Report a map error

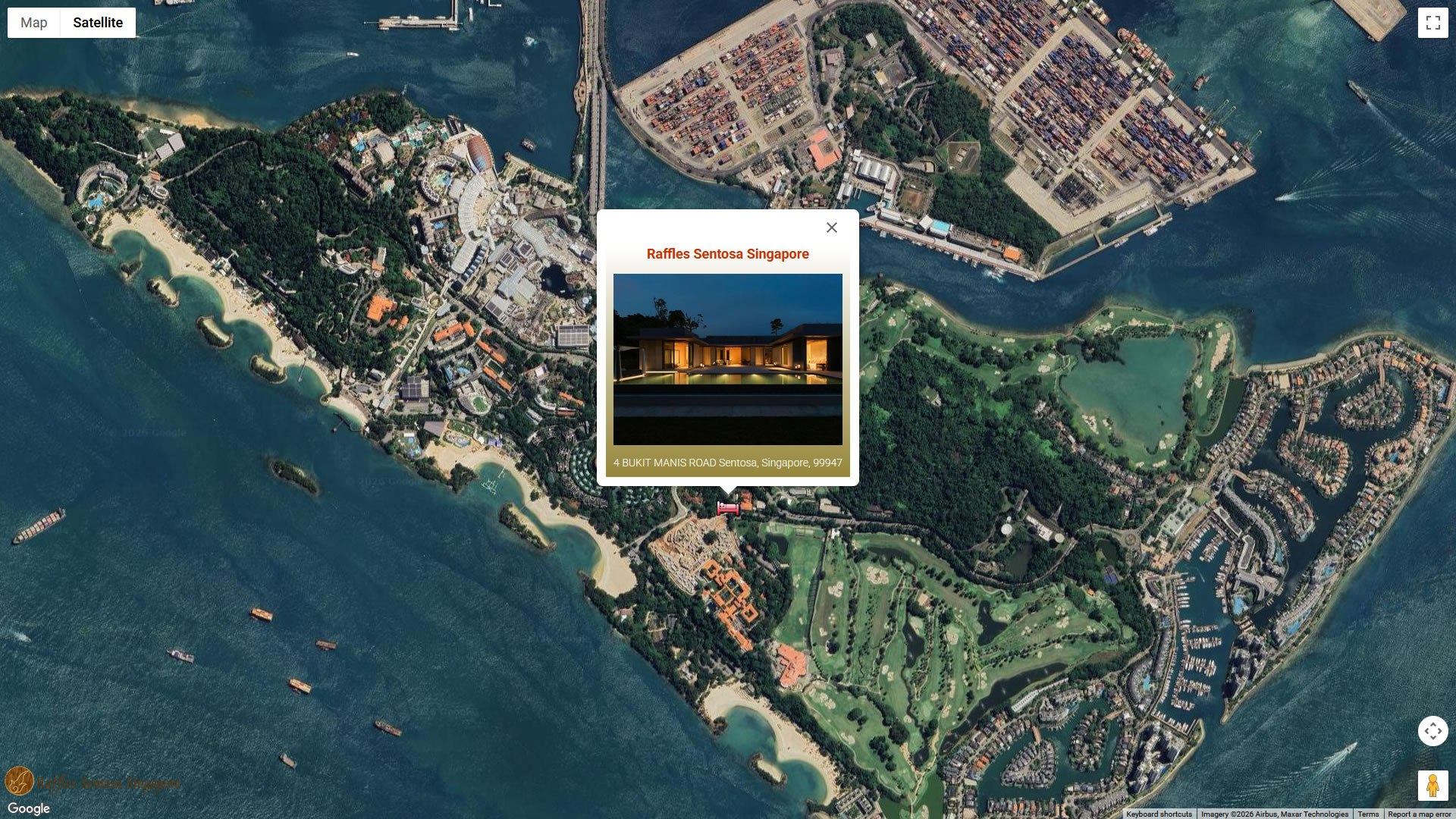coord(1419,814)
